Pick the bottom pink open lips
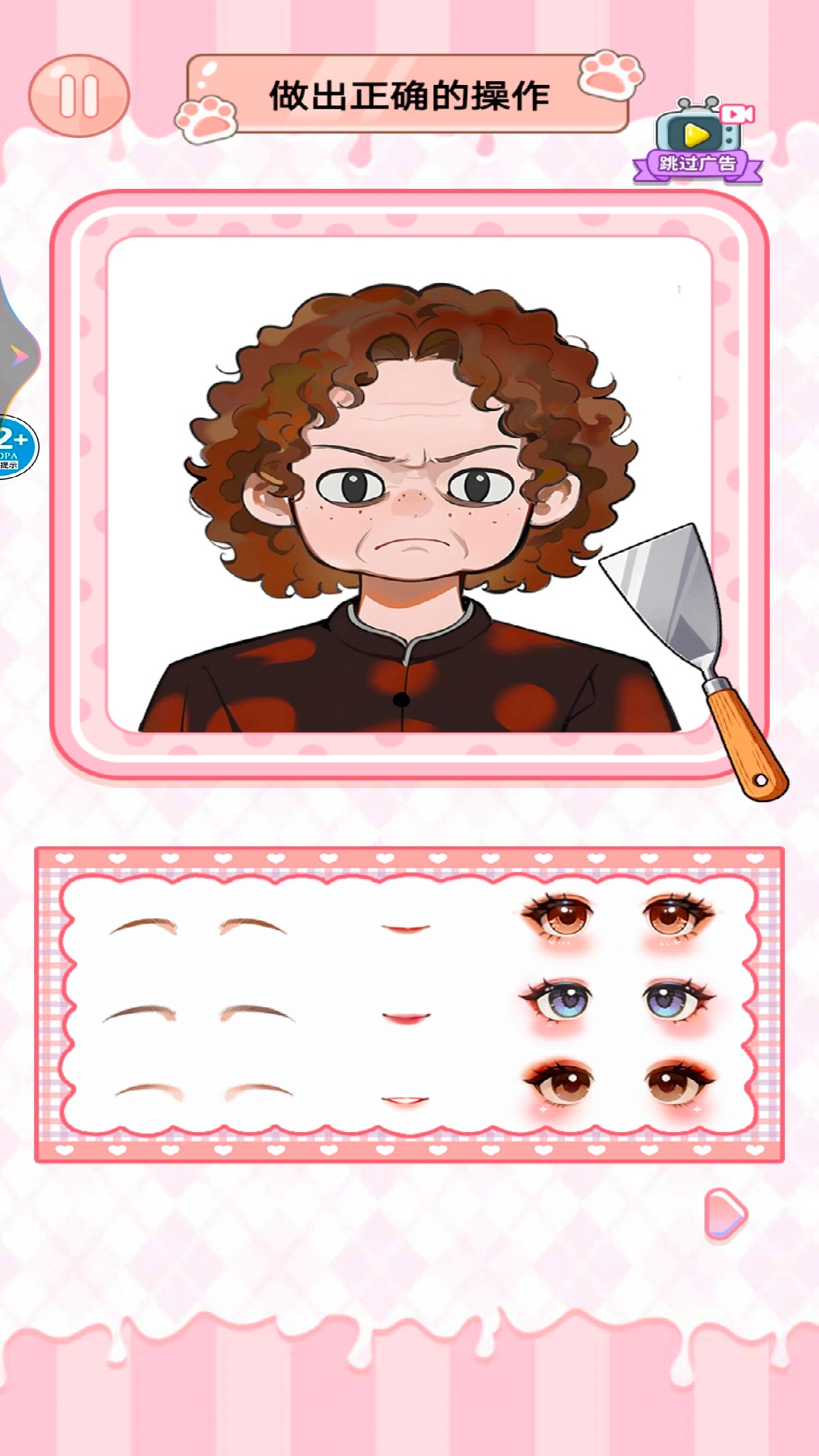 pos(406,1100)
